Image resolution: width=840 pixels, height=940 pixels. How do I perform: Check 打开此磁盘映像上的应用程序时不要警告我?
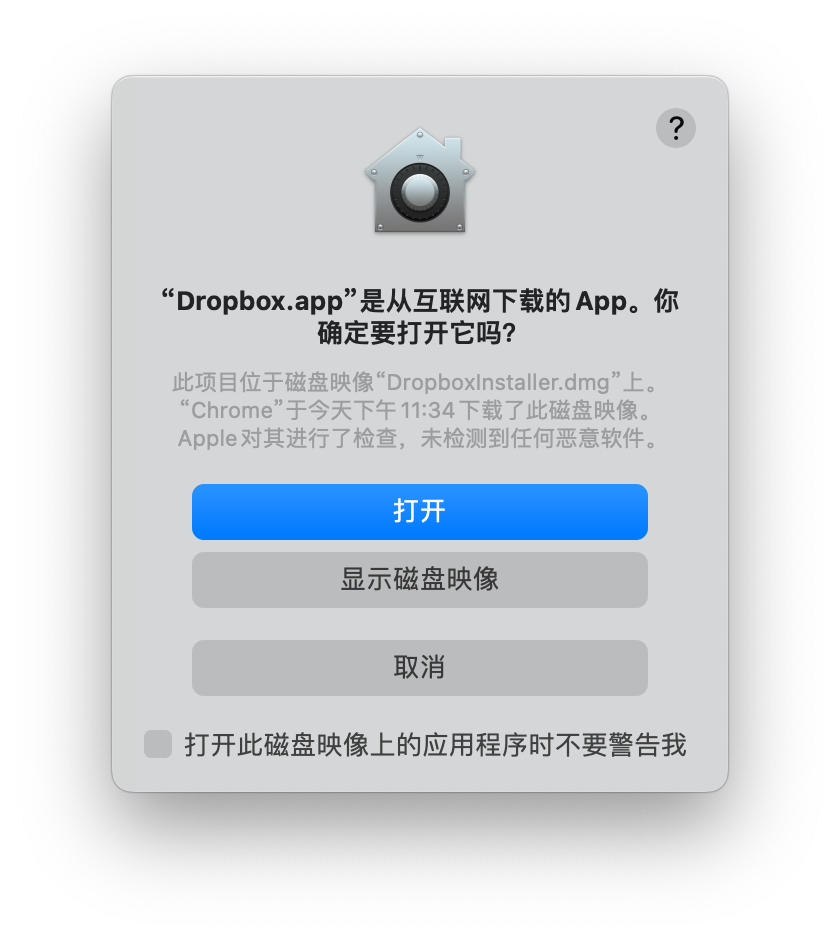pos(158,744)
